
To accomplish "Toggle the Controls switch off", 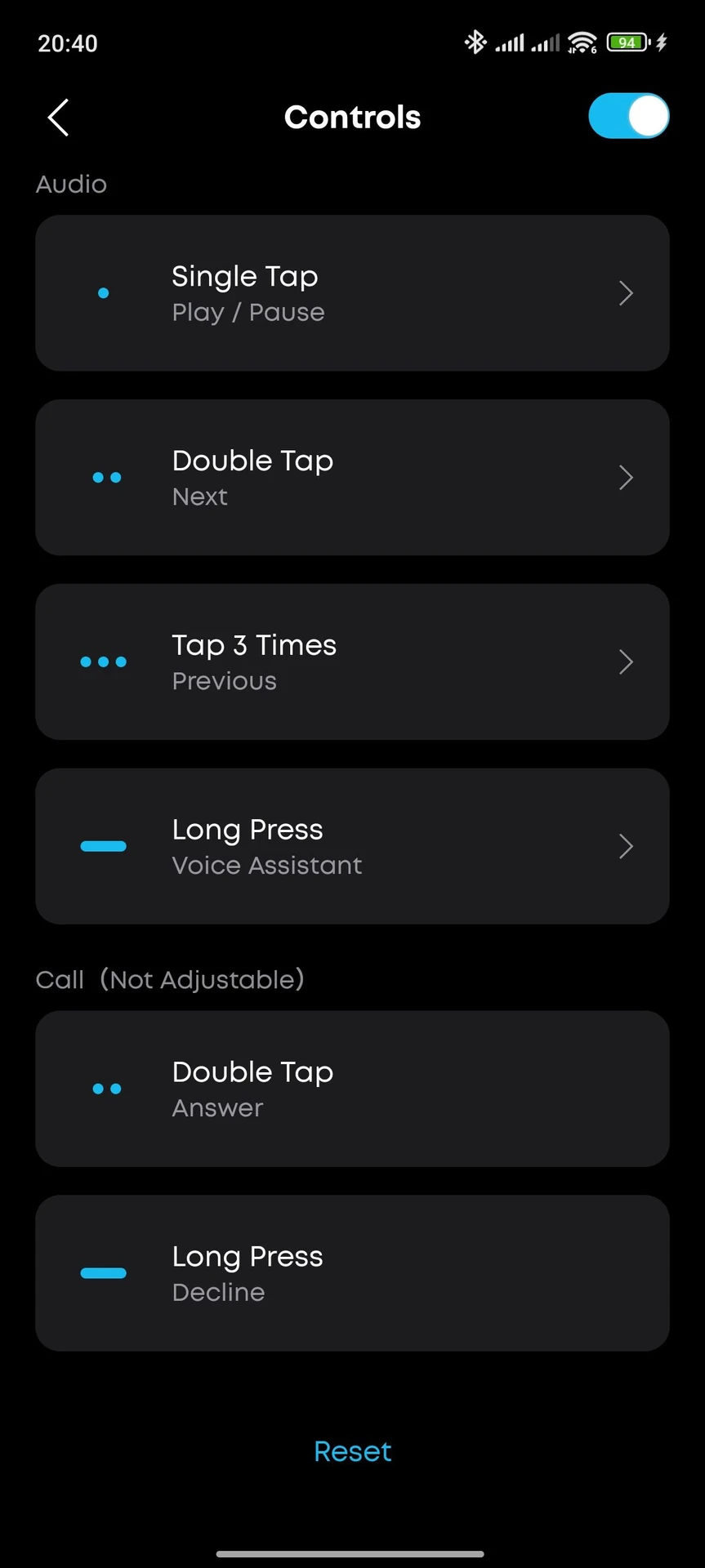I will pyautogui.click(x=628, y=116).
